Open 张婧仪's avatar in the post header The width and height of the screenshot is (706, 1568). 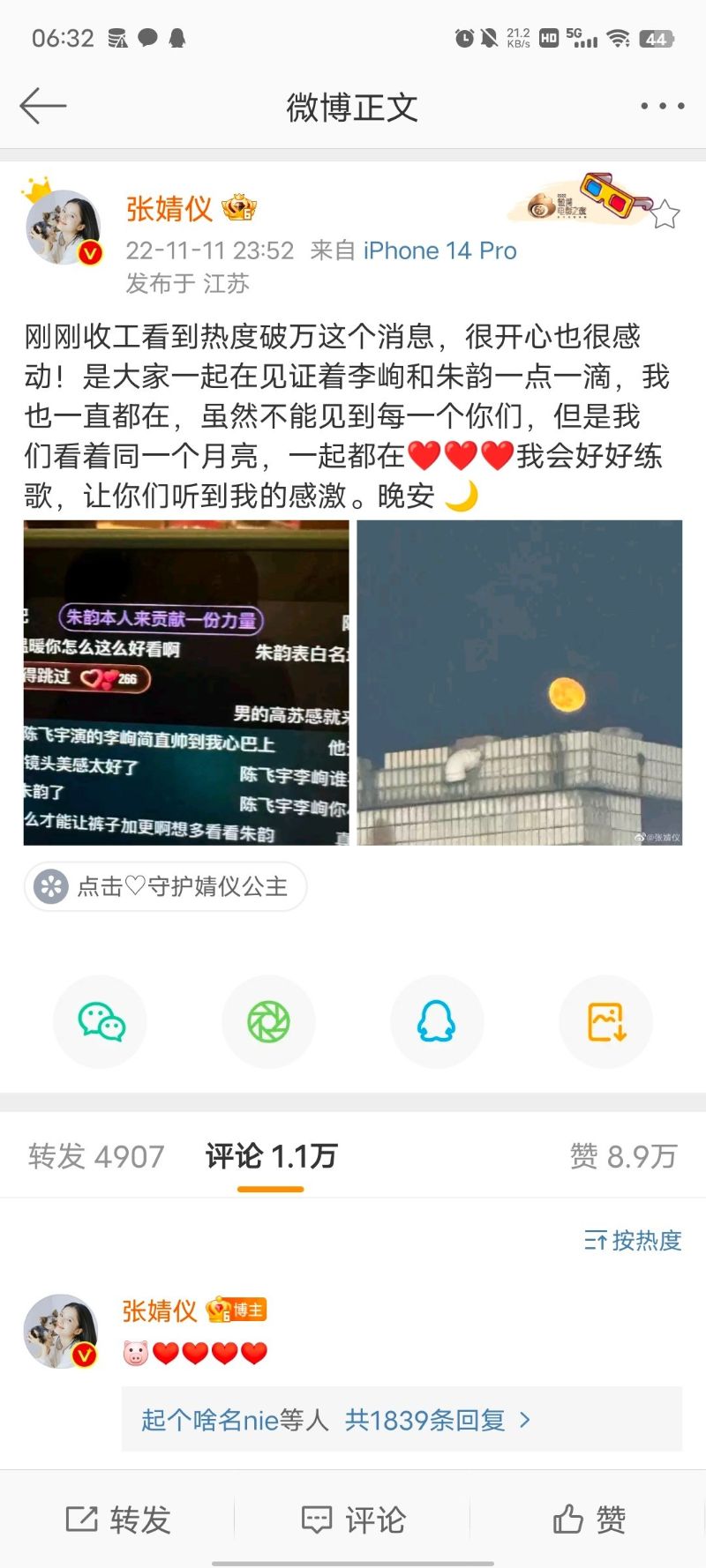click(64, 228)
